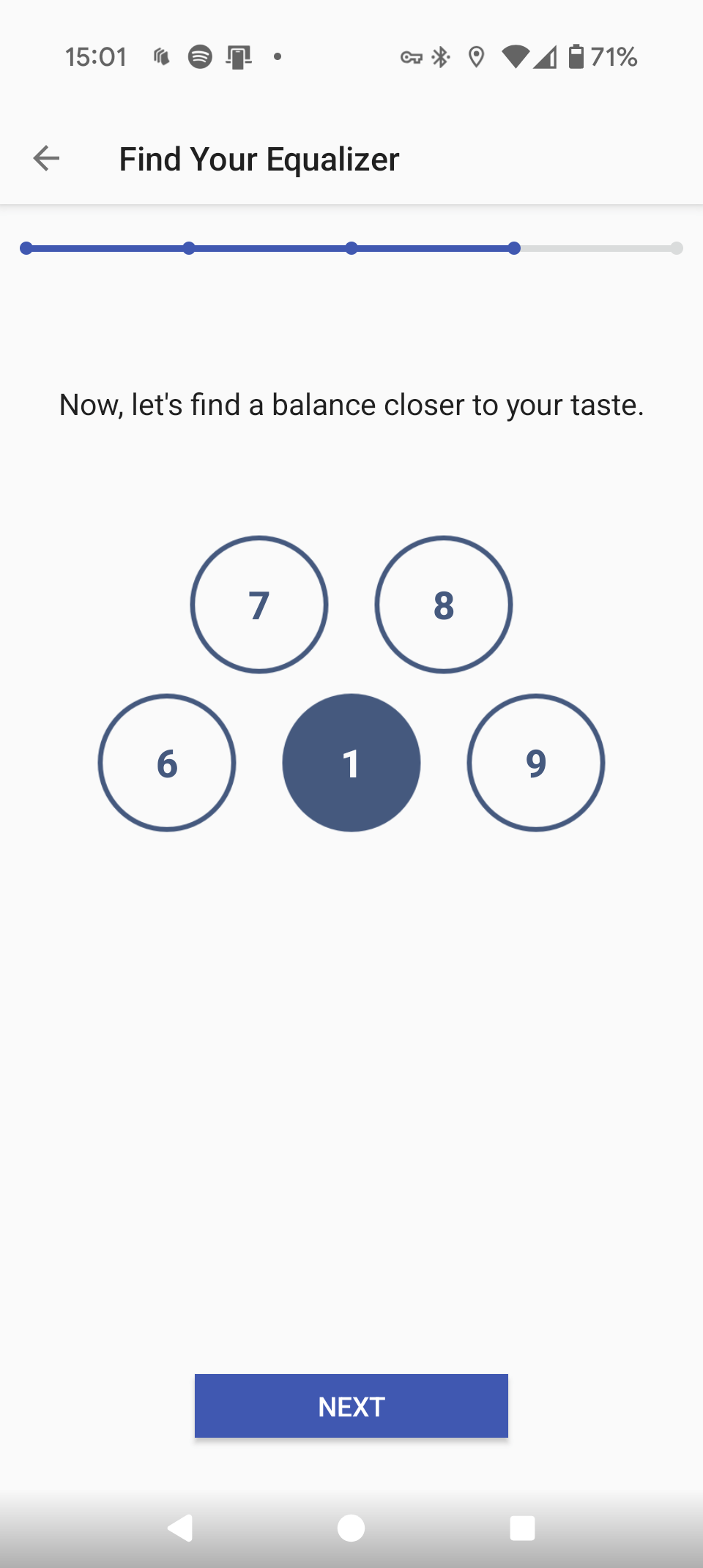Select equalizer option 7
The image size is (703, 1568).
point(259,605)
